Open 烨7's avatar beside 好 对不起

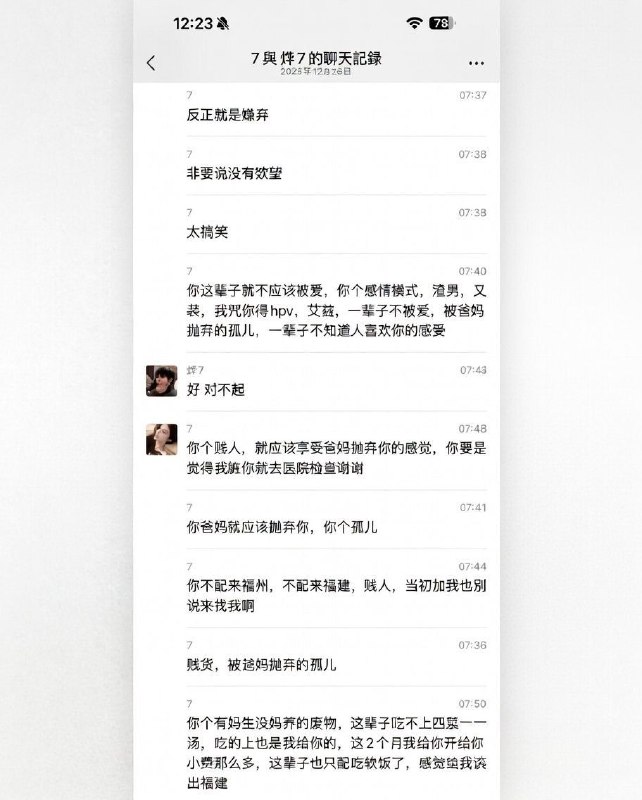(162, 381)
